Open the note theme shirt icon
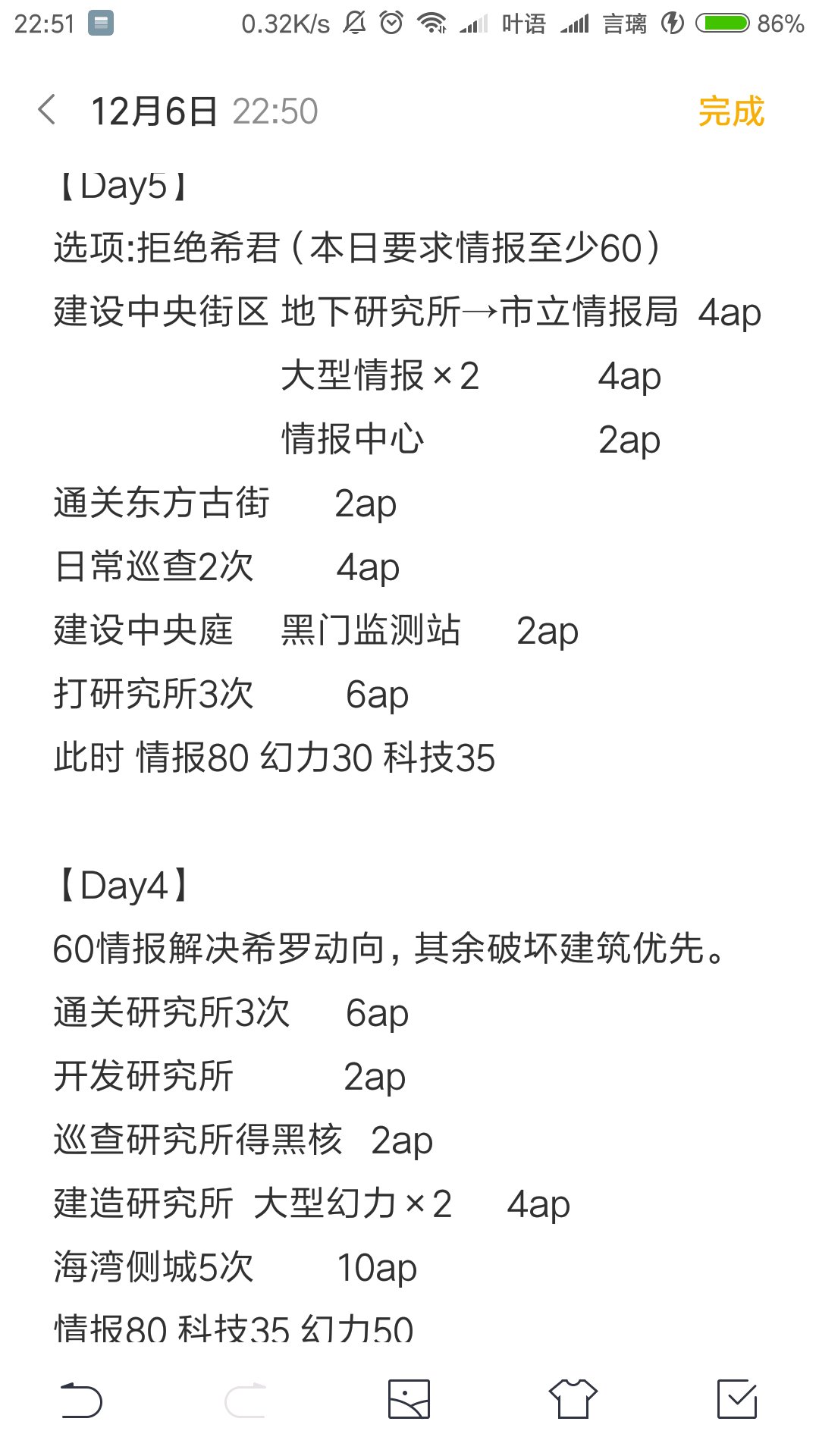 [x=573, y=1399]
